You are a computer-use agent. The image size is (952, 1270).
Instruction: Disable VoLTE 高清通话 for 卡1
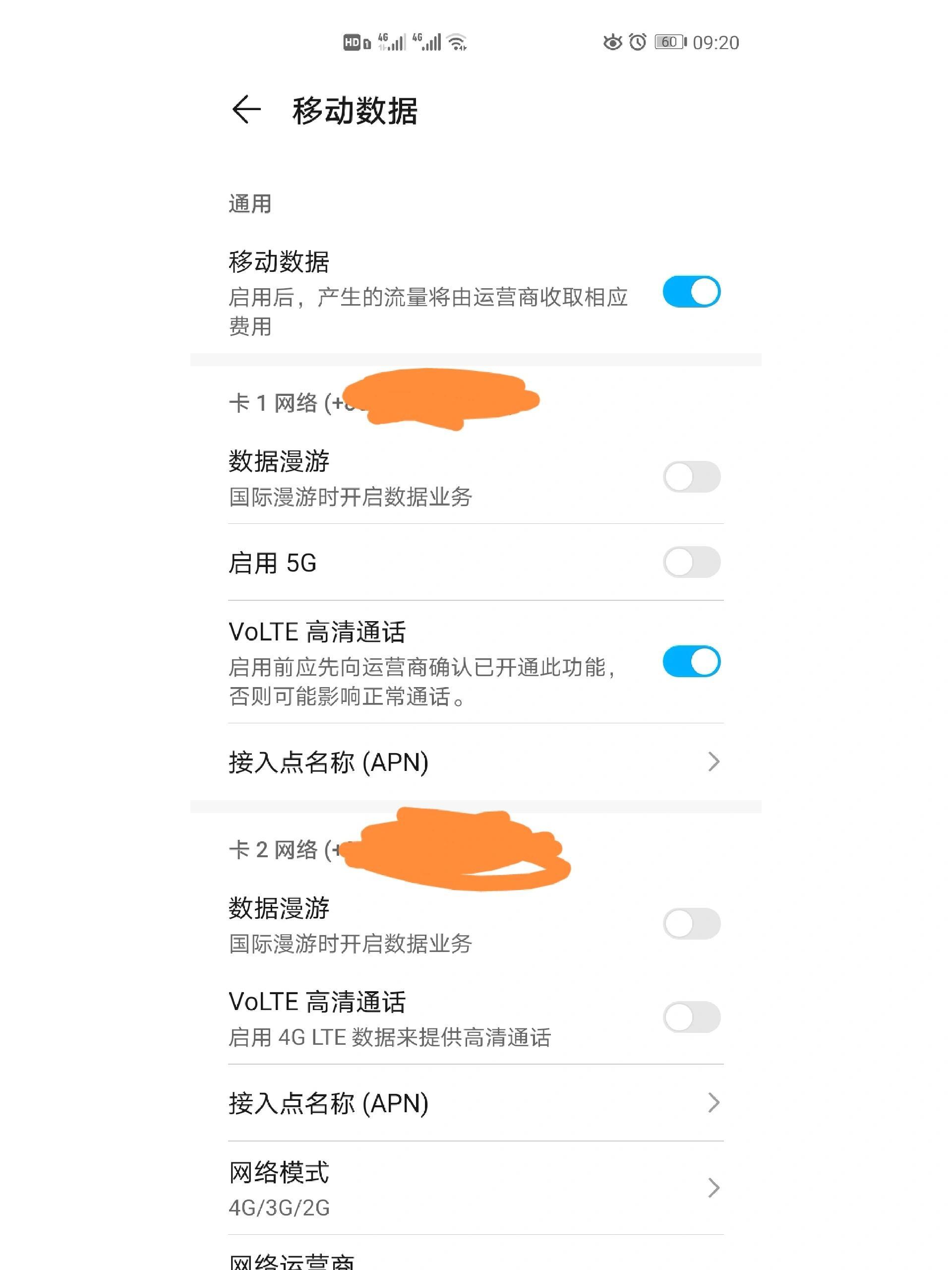692,661
